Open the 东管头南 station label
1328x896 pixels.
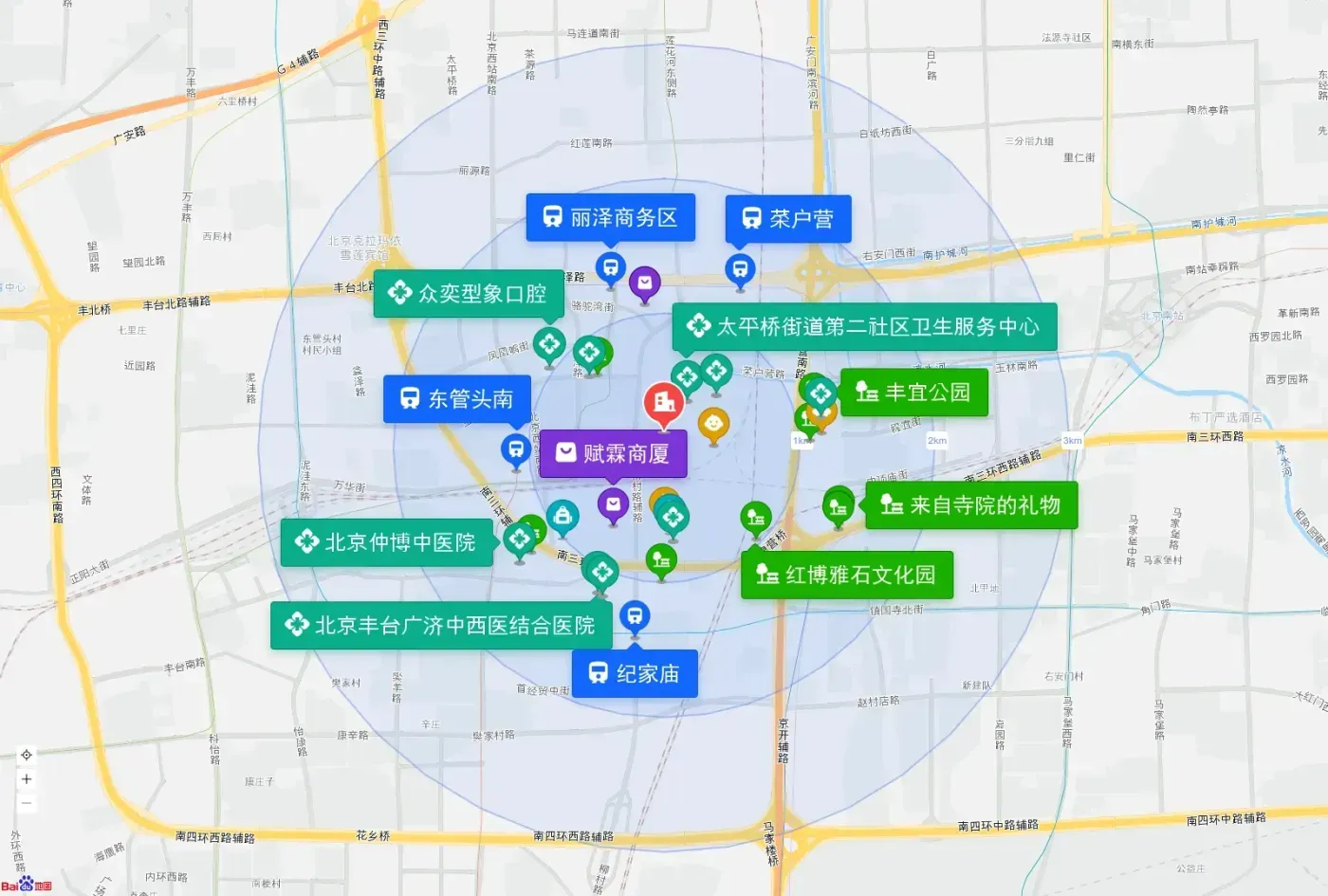point(457,399)
